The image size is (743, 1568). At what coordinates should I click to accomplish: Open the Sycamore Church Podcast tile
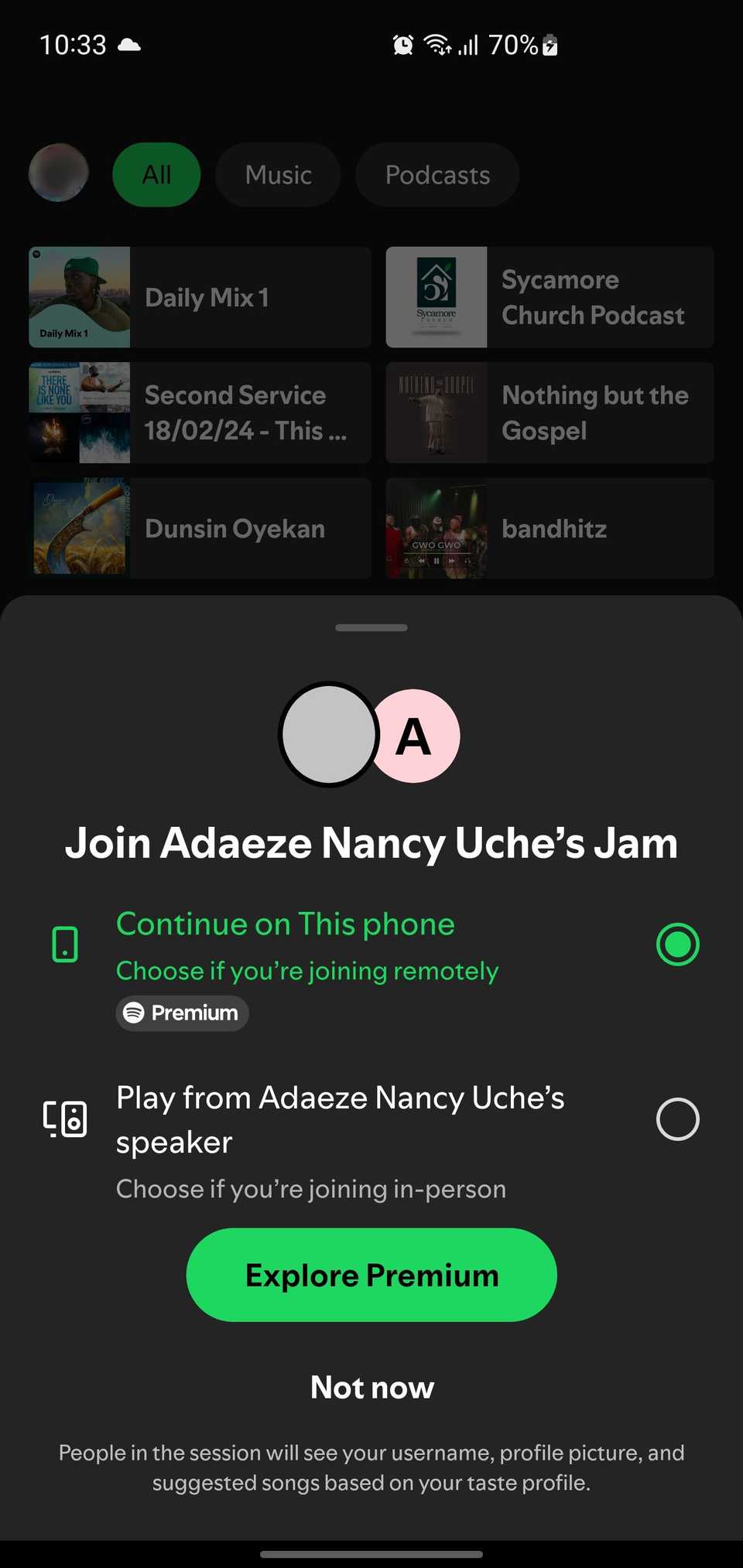[x=549, y=297]
